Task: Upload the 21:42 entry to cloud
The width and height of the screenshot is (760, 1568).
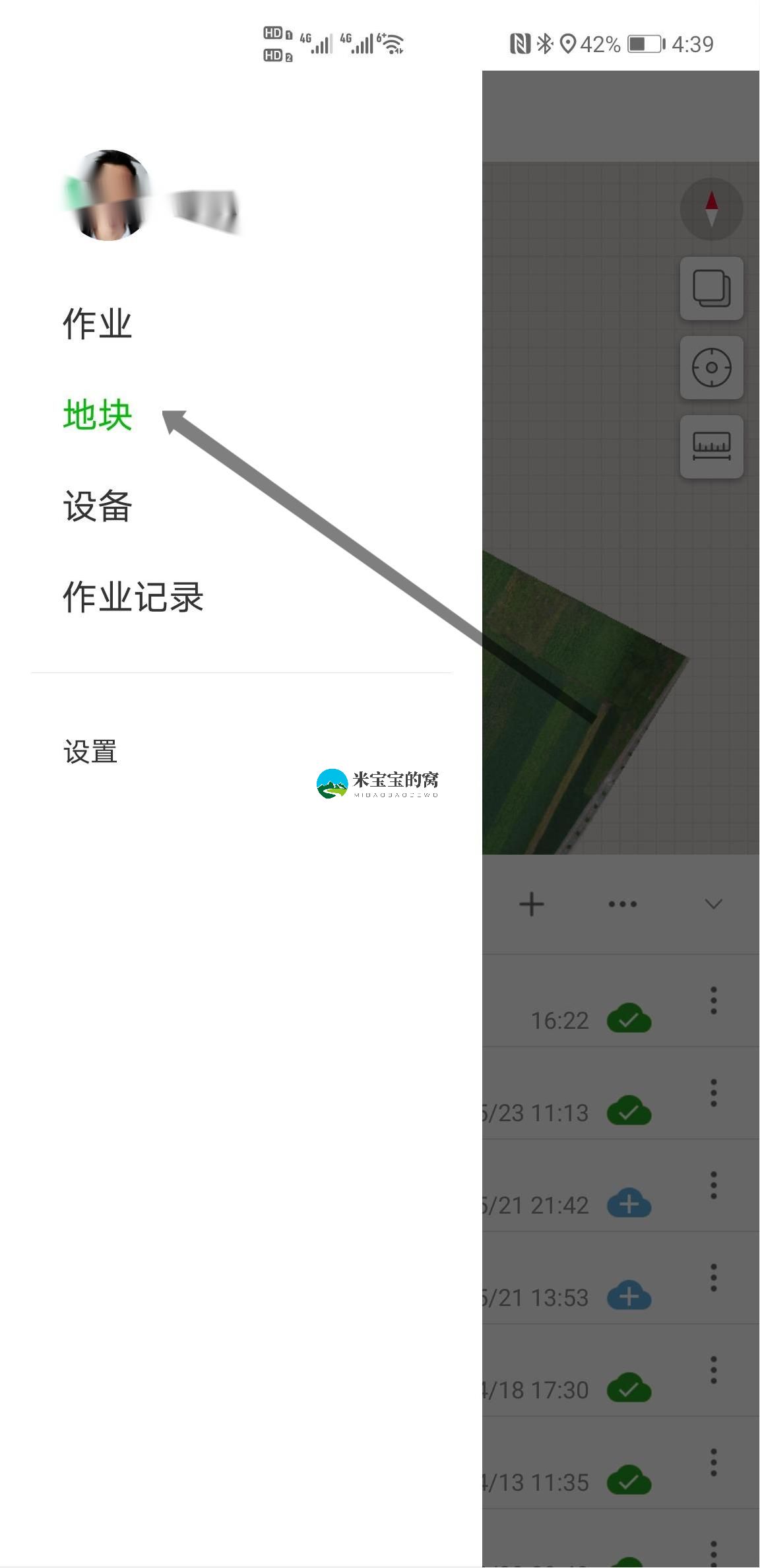Action: pyautogui.click(x=629, y=1204)
